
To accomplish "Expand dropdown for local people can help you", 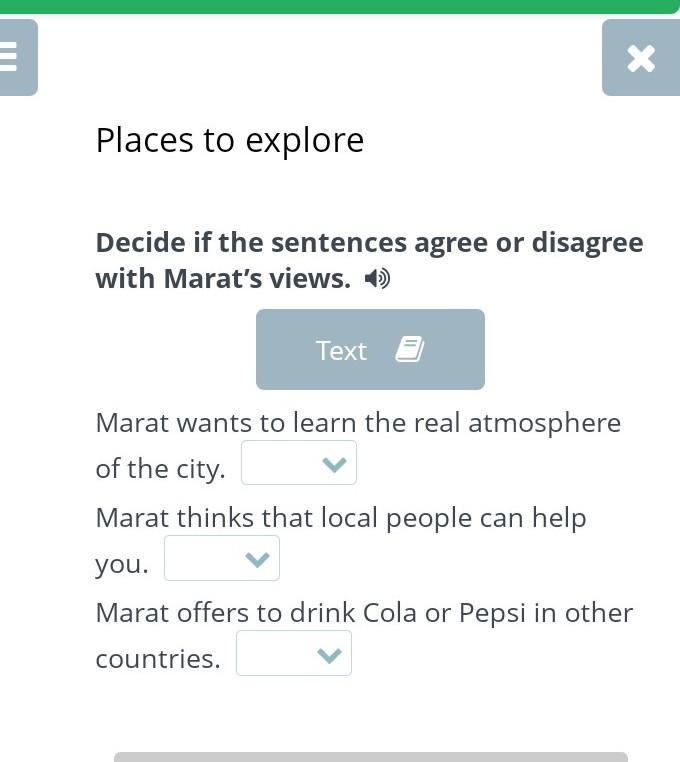I will pyautogui.click(x=222, y=559).
